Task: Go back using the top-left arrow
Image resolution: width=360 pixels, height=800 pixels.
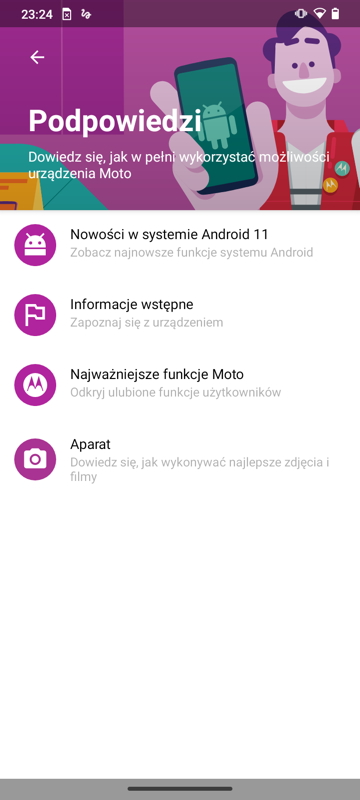Action: click(x=37, y=57)
